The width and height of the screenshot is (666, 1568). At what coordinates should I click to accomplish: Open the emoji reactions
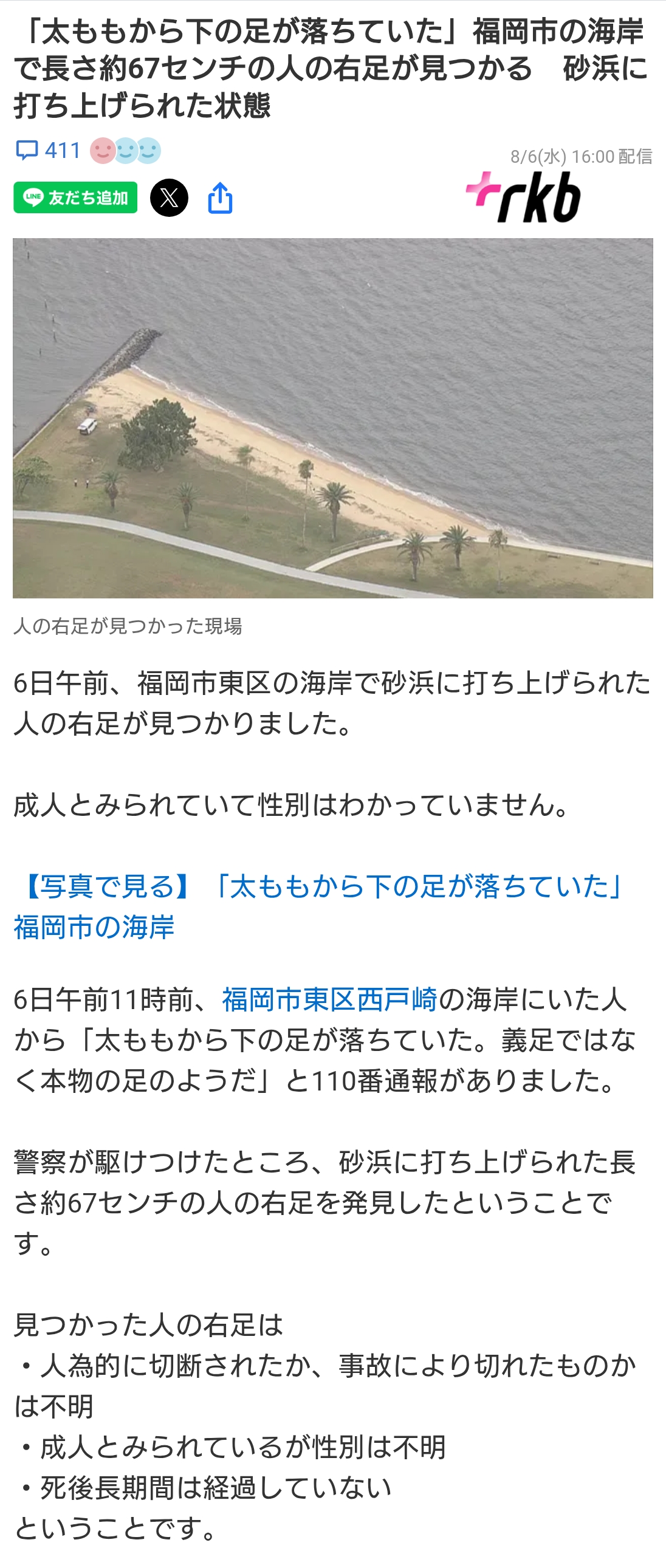click(x=125, y=151)
